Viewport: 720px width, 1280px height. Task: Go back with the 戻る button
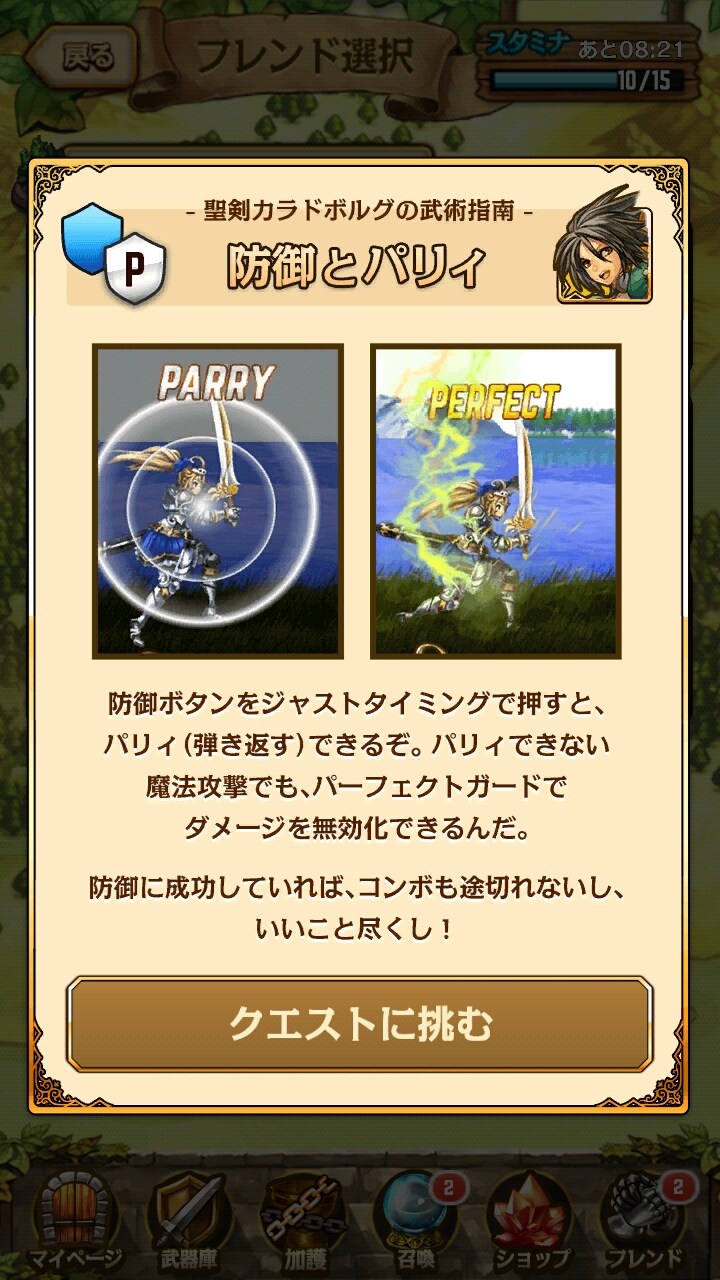tap(85, 57)
